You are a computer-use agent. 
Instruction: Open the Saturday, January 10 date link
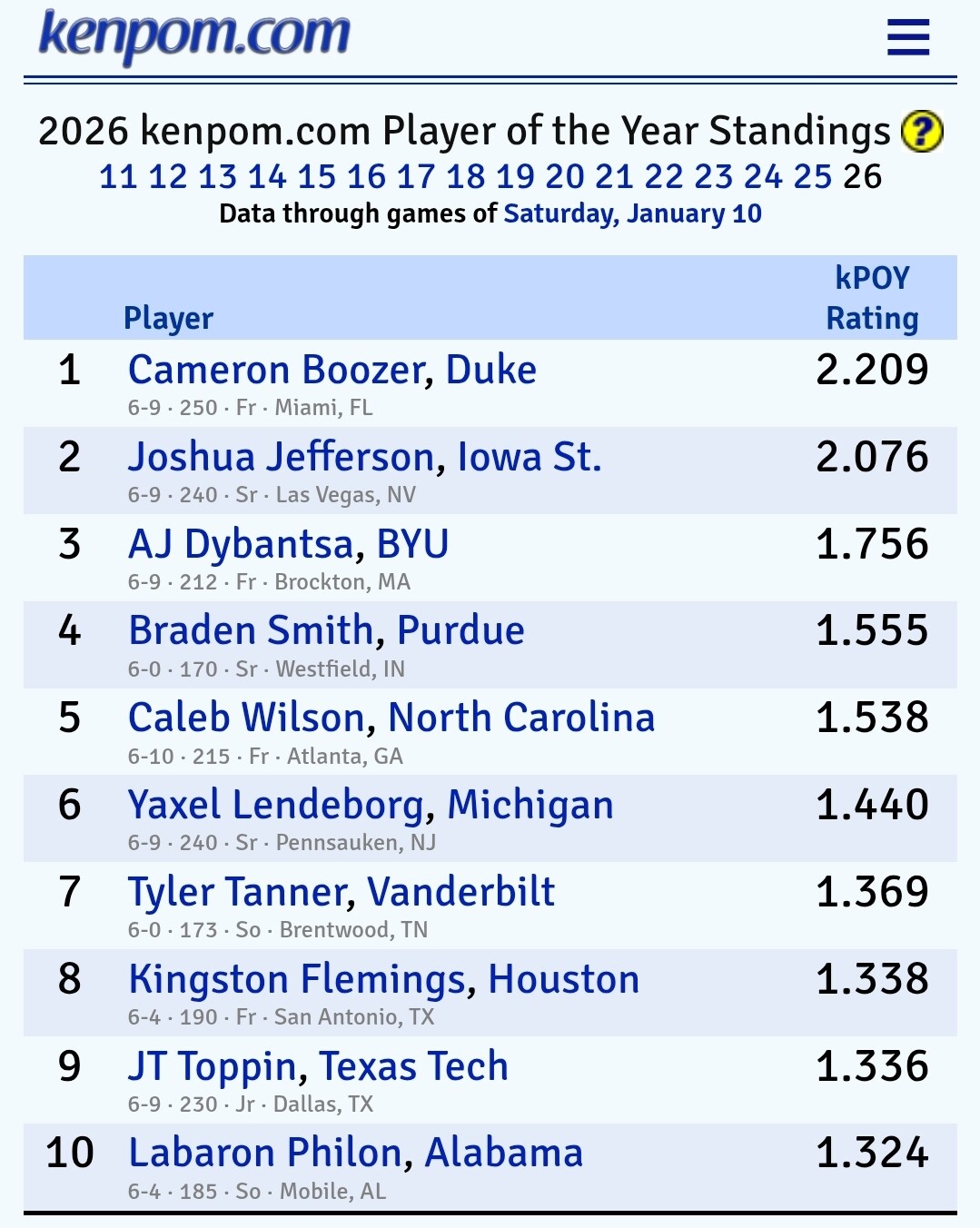click(x=632, y=213)
